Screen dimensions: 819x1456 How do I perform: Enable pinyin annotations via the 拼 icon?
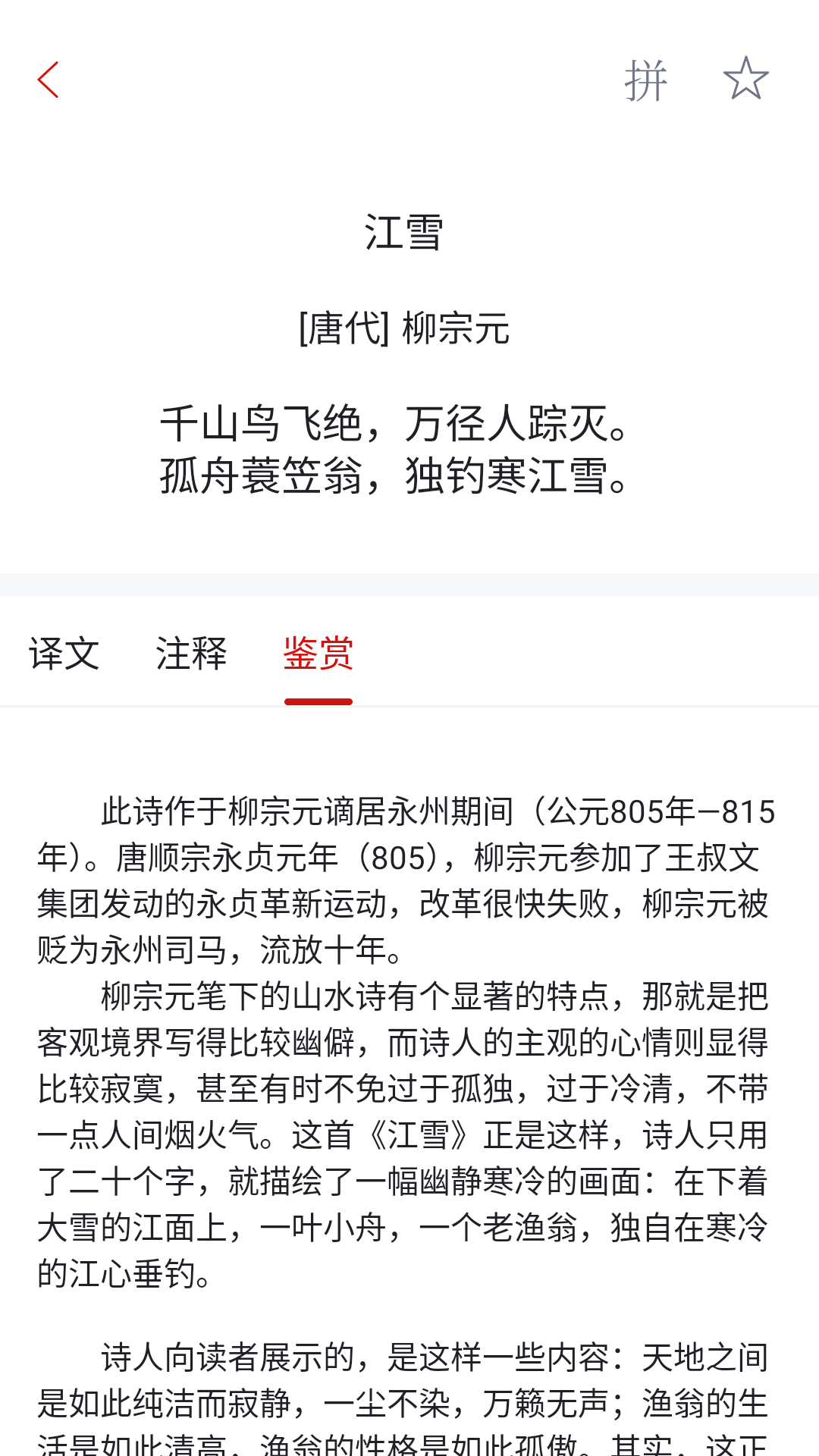point(647,78)
